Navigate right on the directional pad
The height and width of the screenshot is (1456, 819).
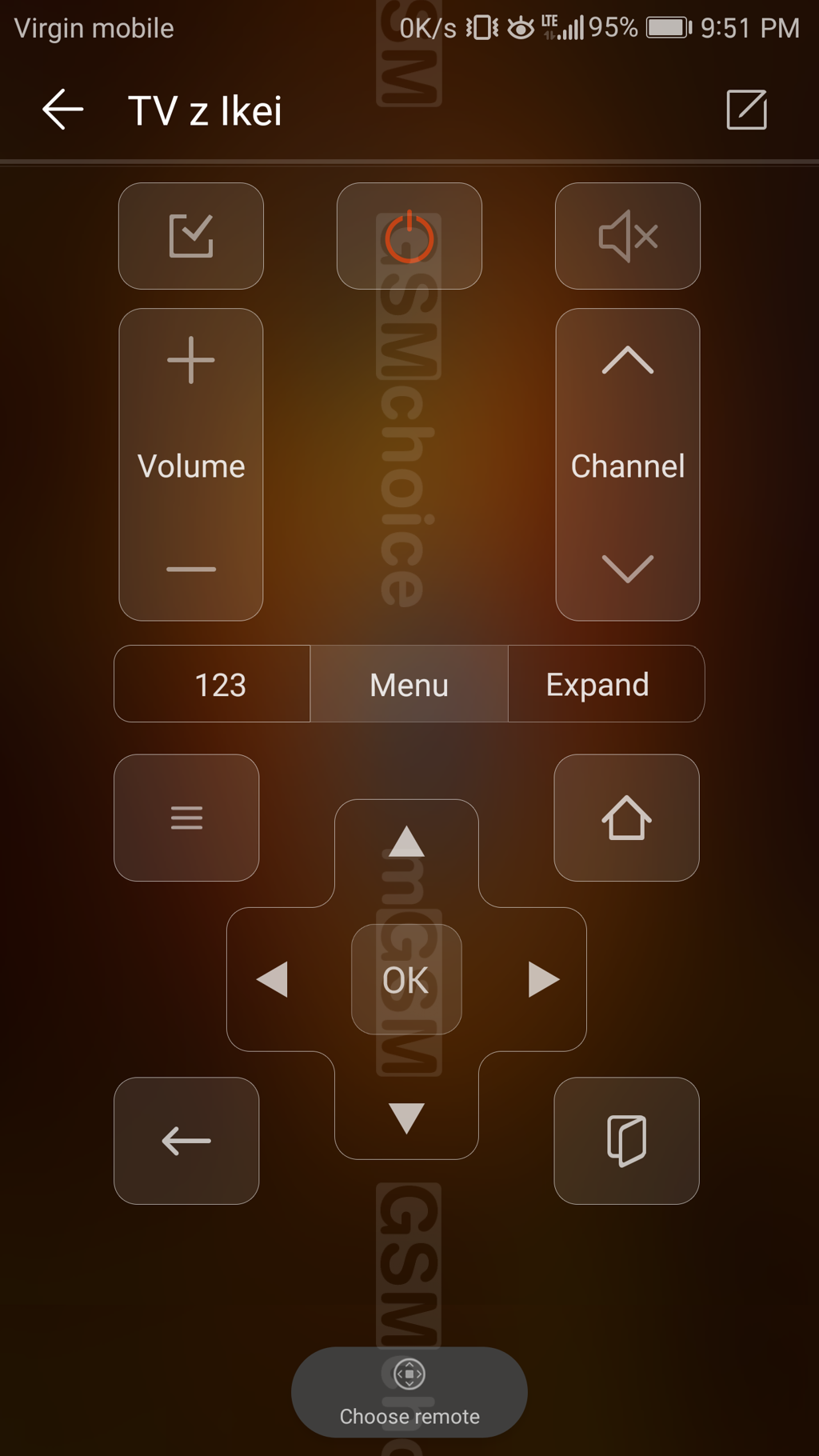click(x=542, y=980)
